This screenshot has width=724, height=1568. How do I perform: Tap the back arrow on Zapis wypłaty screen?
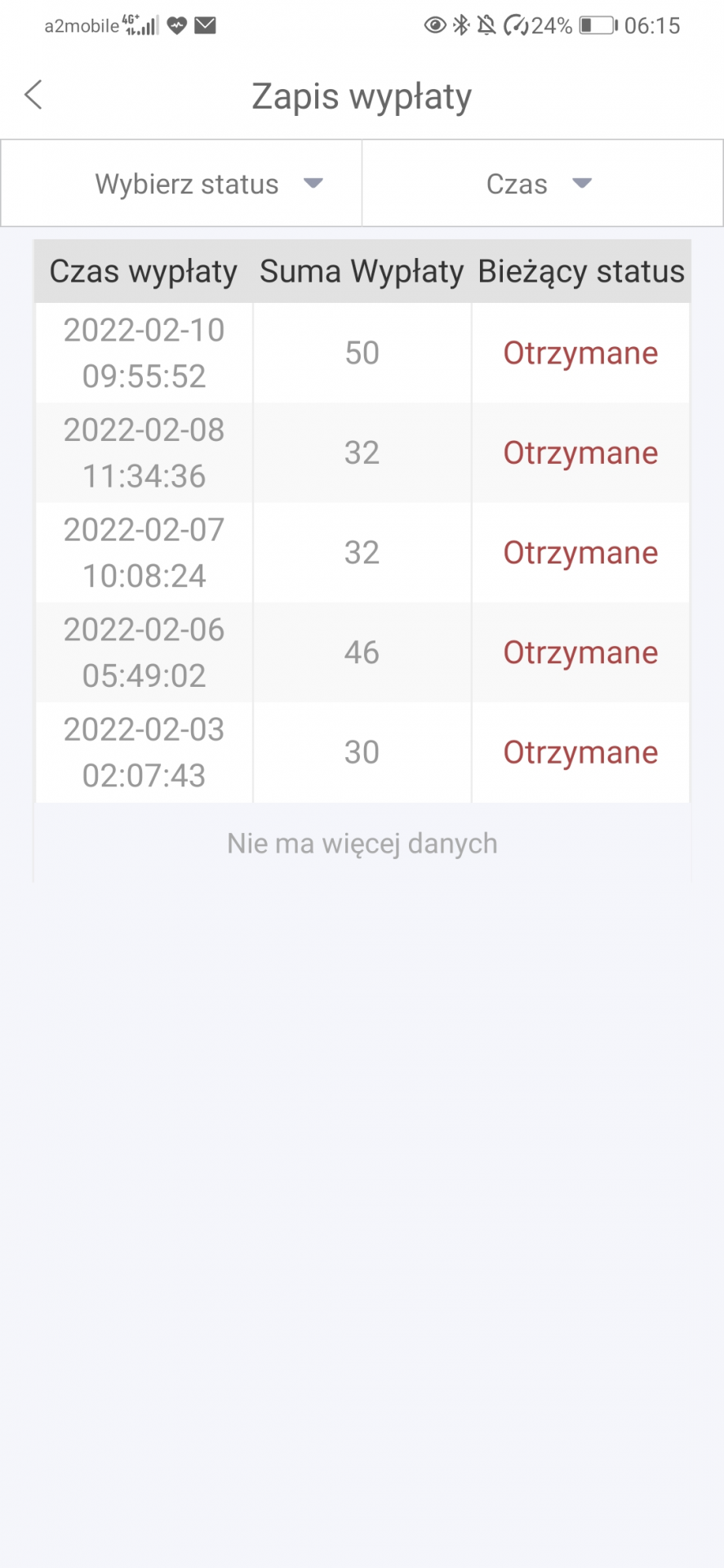coord(33,95)
